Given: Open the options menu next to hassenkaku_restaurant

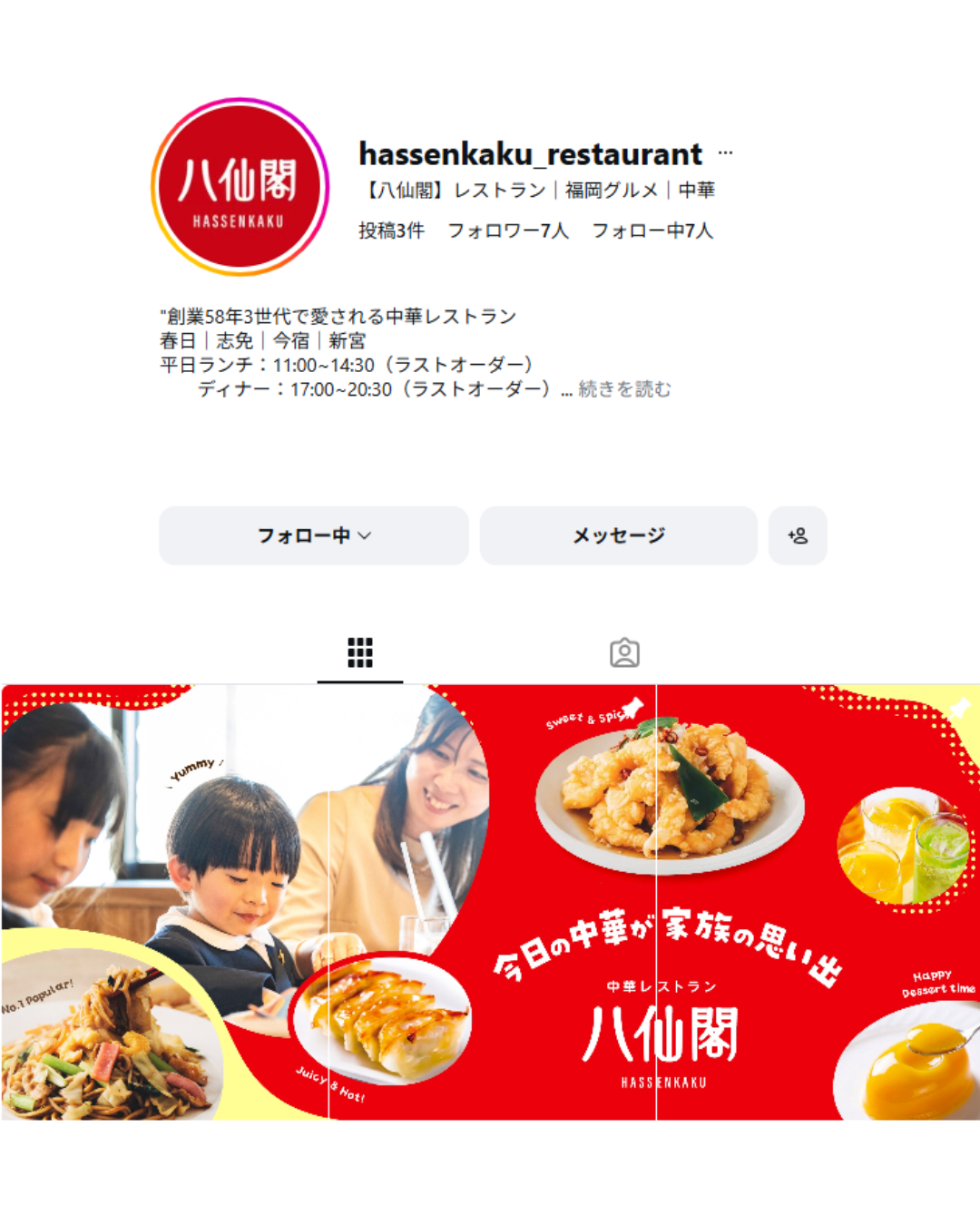Looking at the screenshot, I should click(x=725, y=153).
